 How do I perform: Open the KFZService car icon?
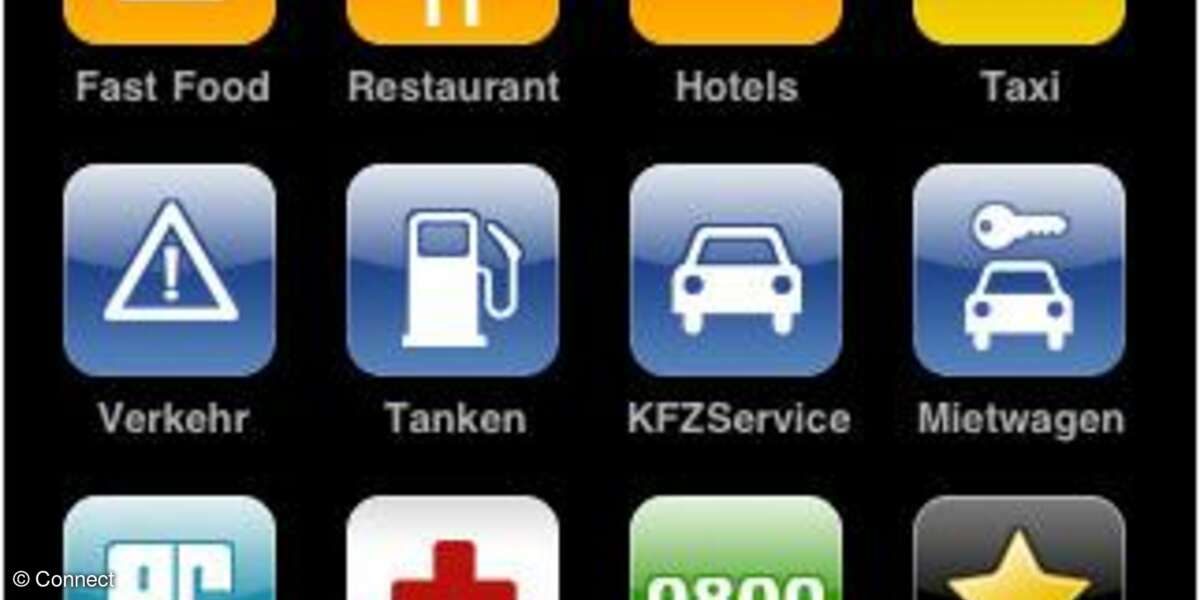coord(736,270)
